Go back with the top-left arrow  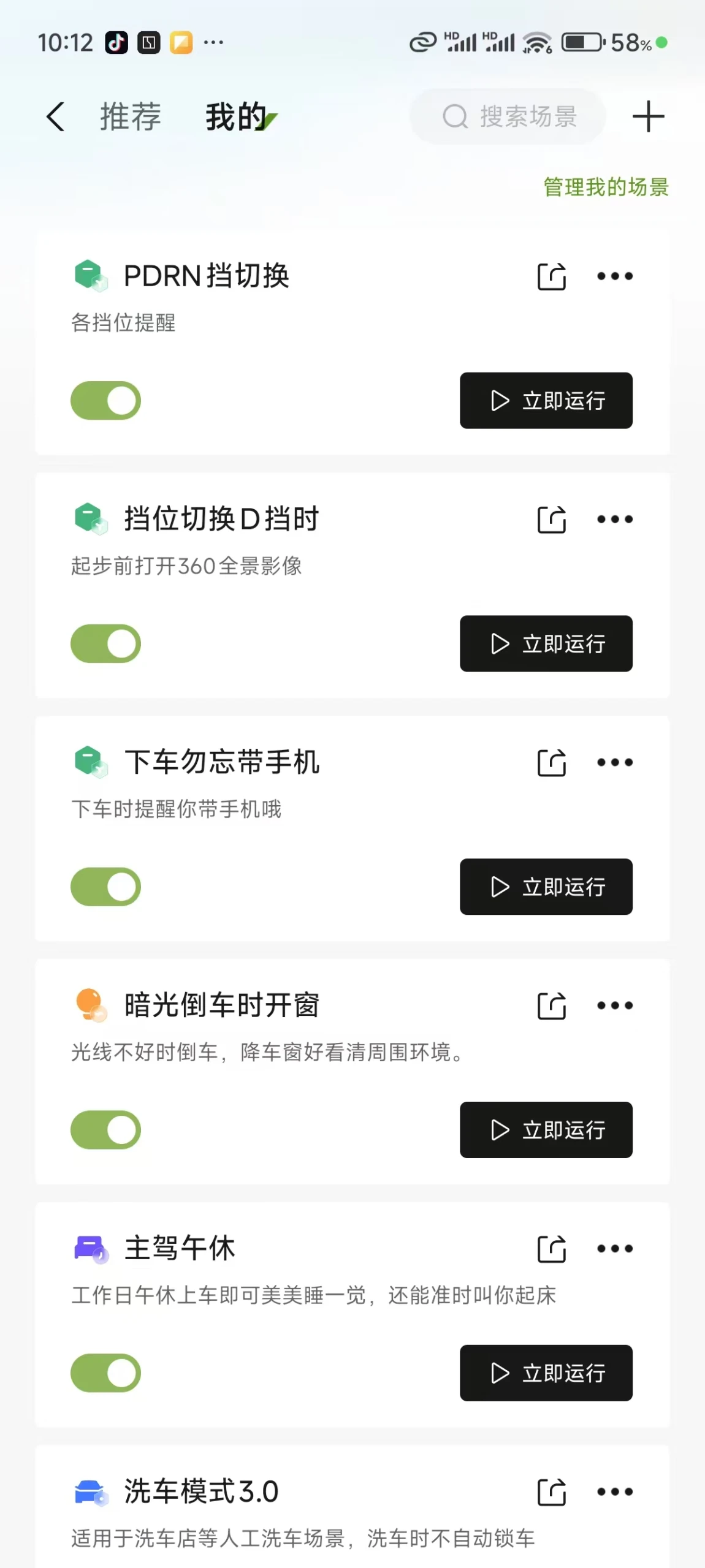(55, 116)
